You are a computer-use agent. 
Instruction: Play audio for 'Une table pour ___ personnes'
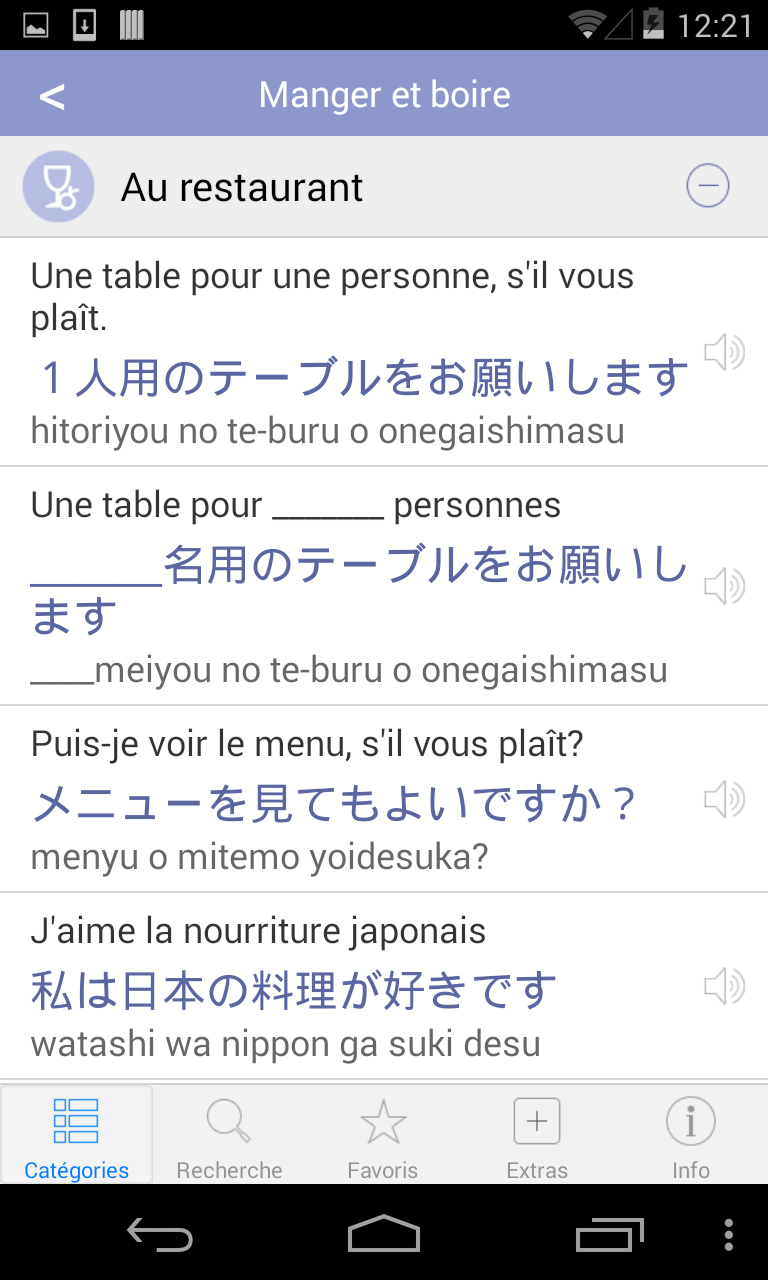pos(724,587)
